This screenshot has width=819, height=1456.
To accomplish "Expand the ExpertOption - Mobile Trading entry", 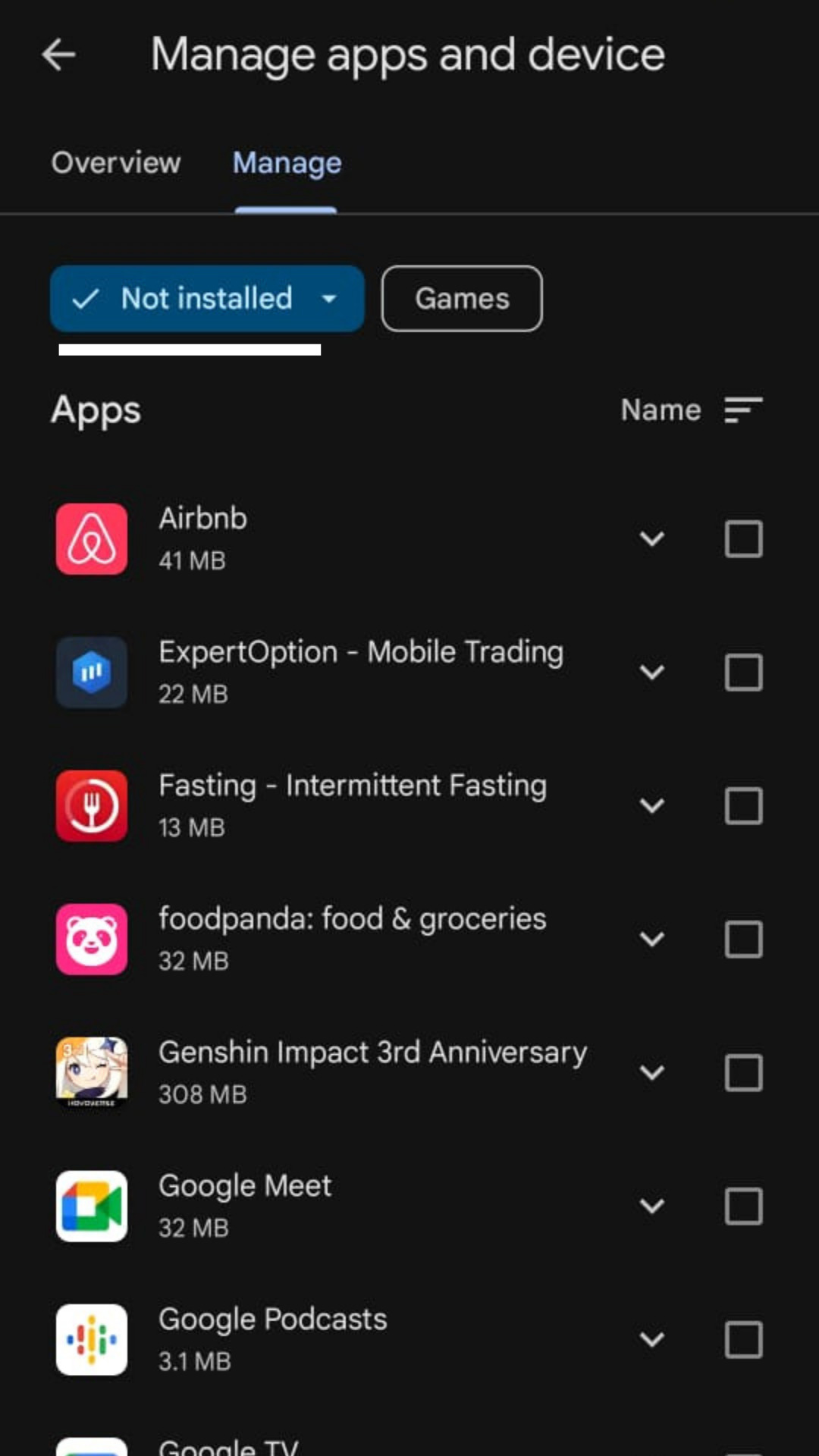I will (x=651, y=673).
